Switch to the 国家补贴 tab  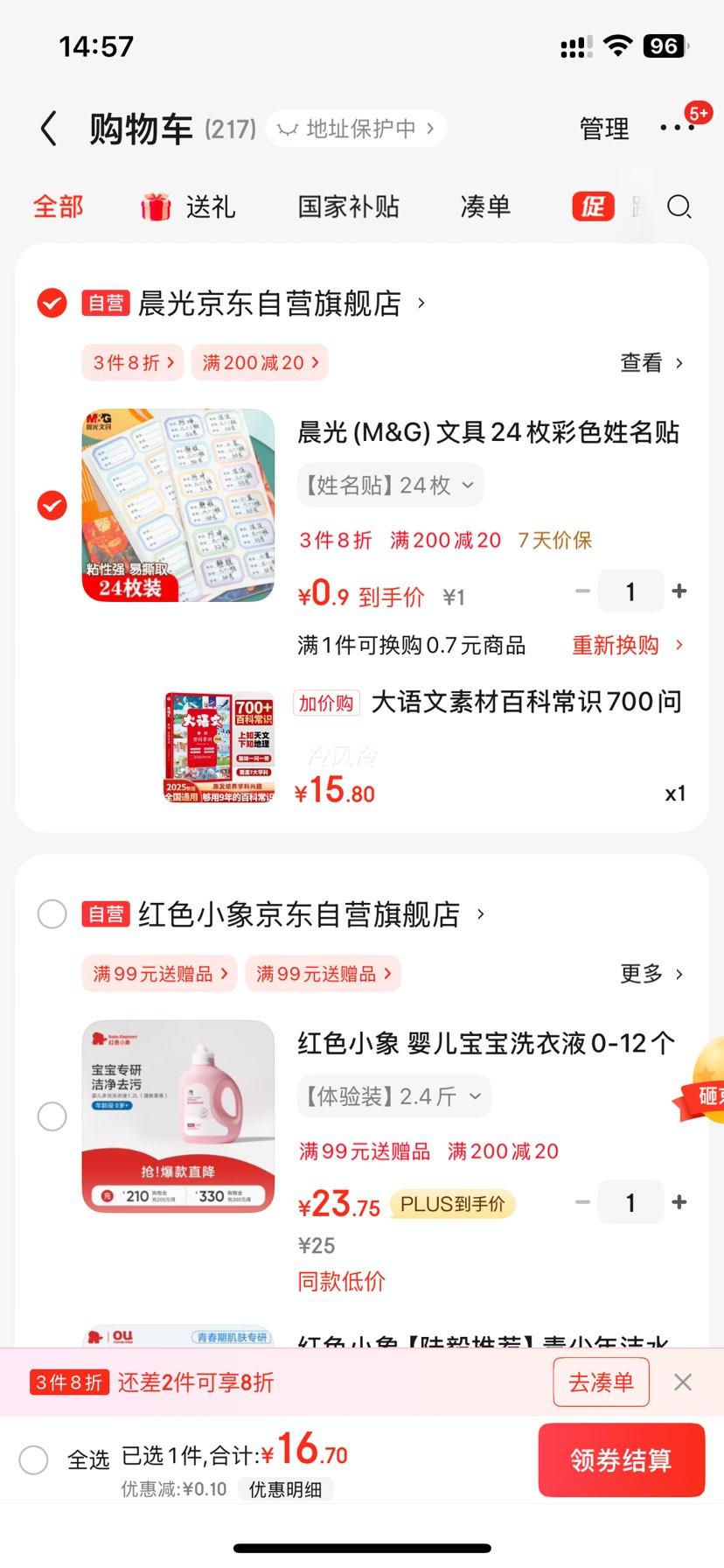[x=348, y=206]
